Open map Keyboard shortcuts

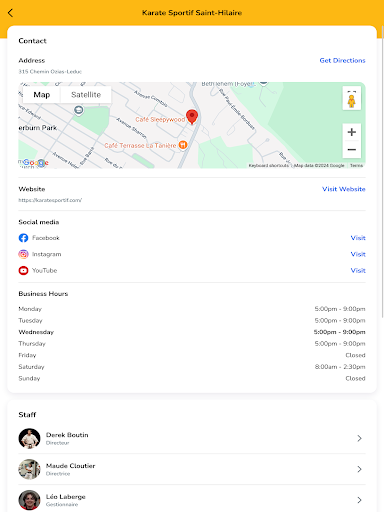(x=269, y=165)
